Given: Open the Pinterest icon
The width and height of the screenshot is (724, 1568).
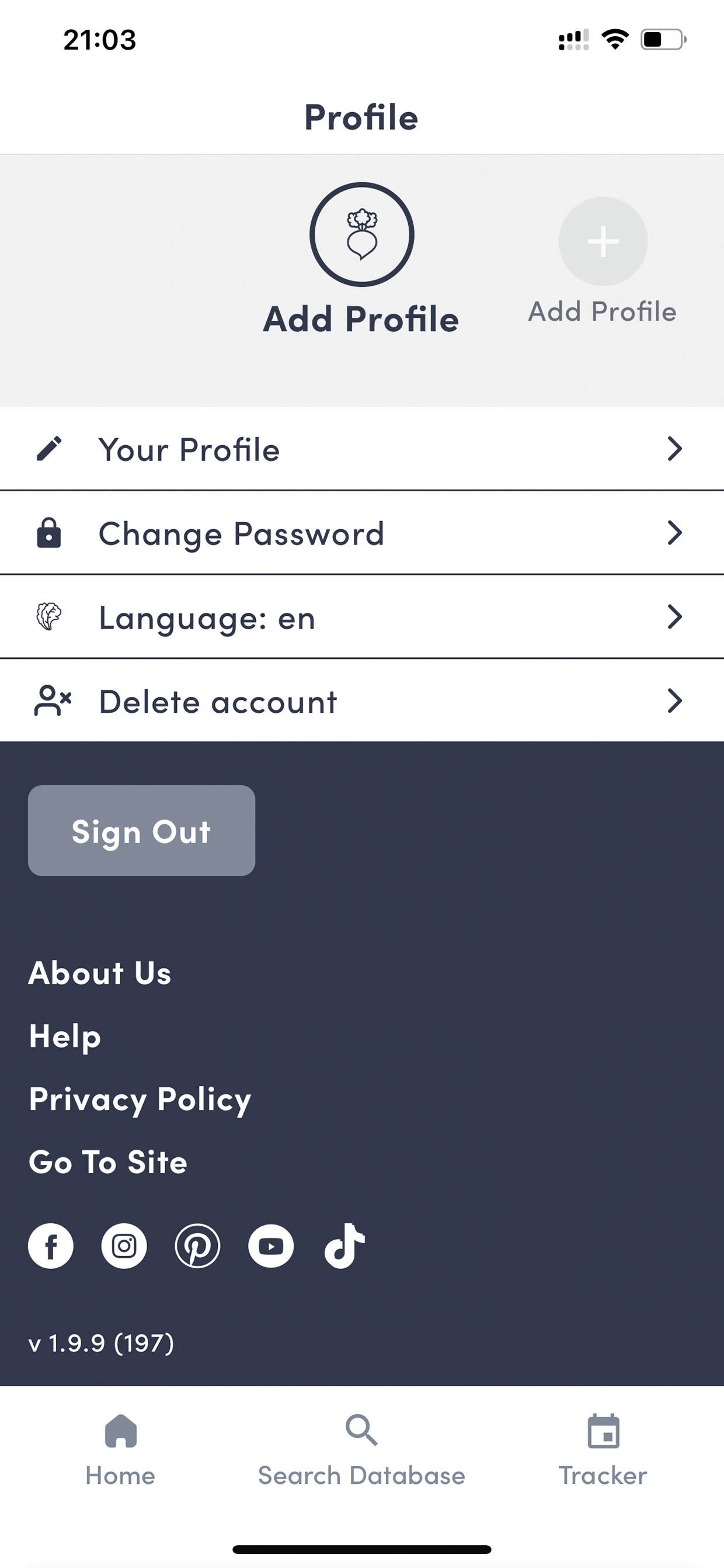Looking at the screenshot, I should pyautogui.click(x=198, y=1246).
